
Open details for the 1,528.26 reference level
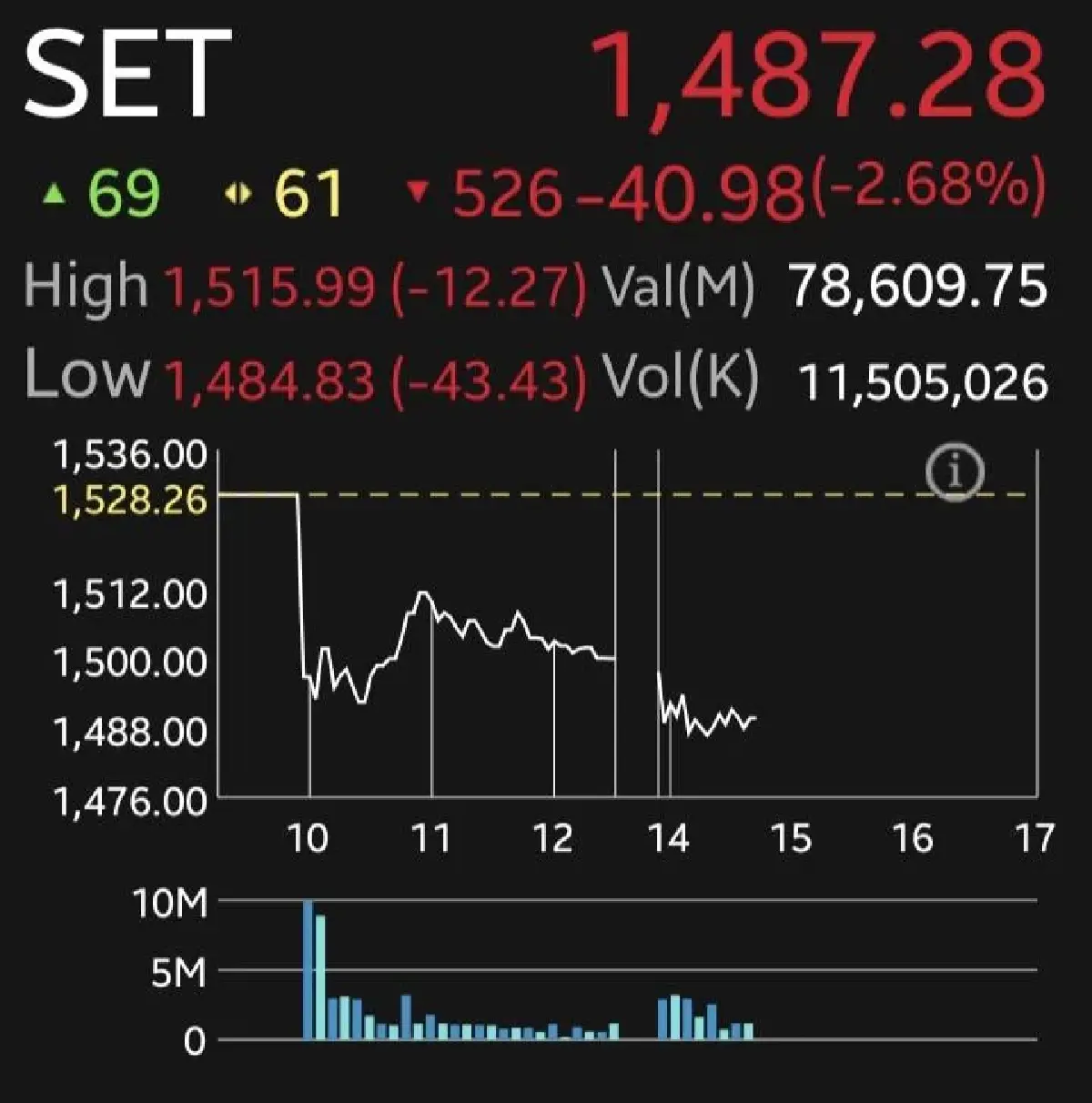point(130,497)
